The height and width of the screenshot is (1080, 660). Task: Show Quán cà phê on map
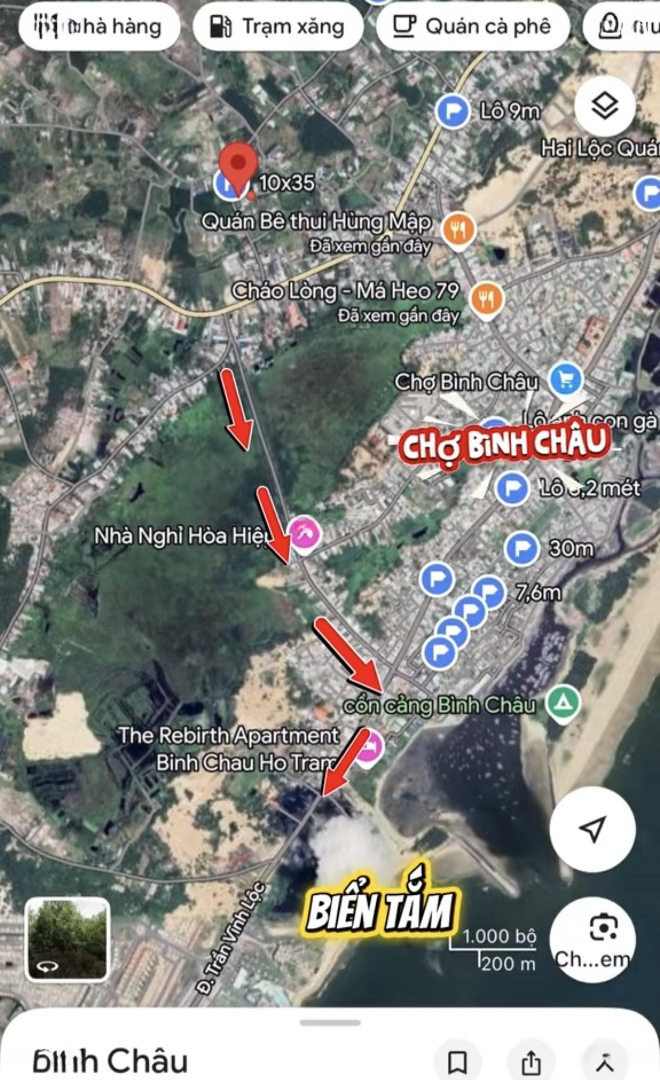473,27
